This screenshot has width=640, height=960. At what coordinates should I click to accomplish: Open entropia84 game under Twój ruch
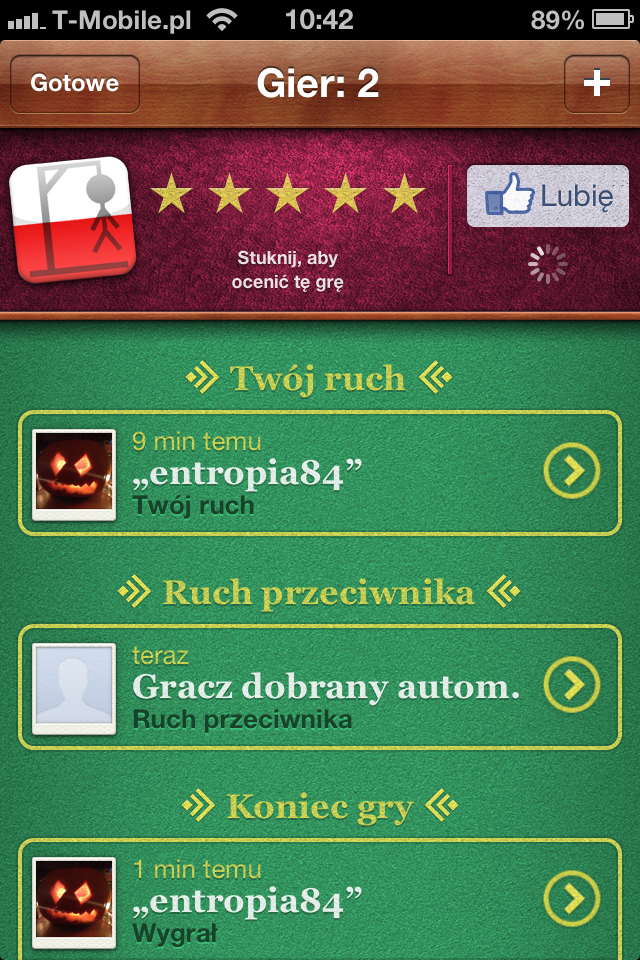click(320, 472)
